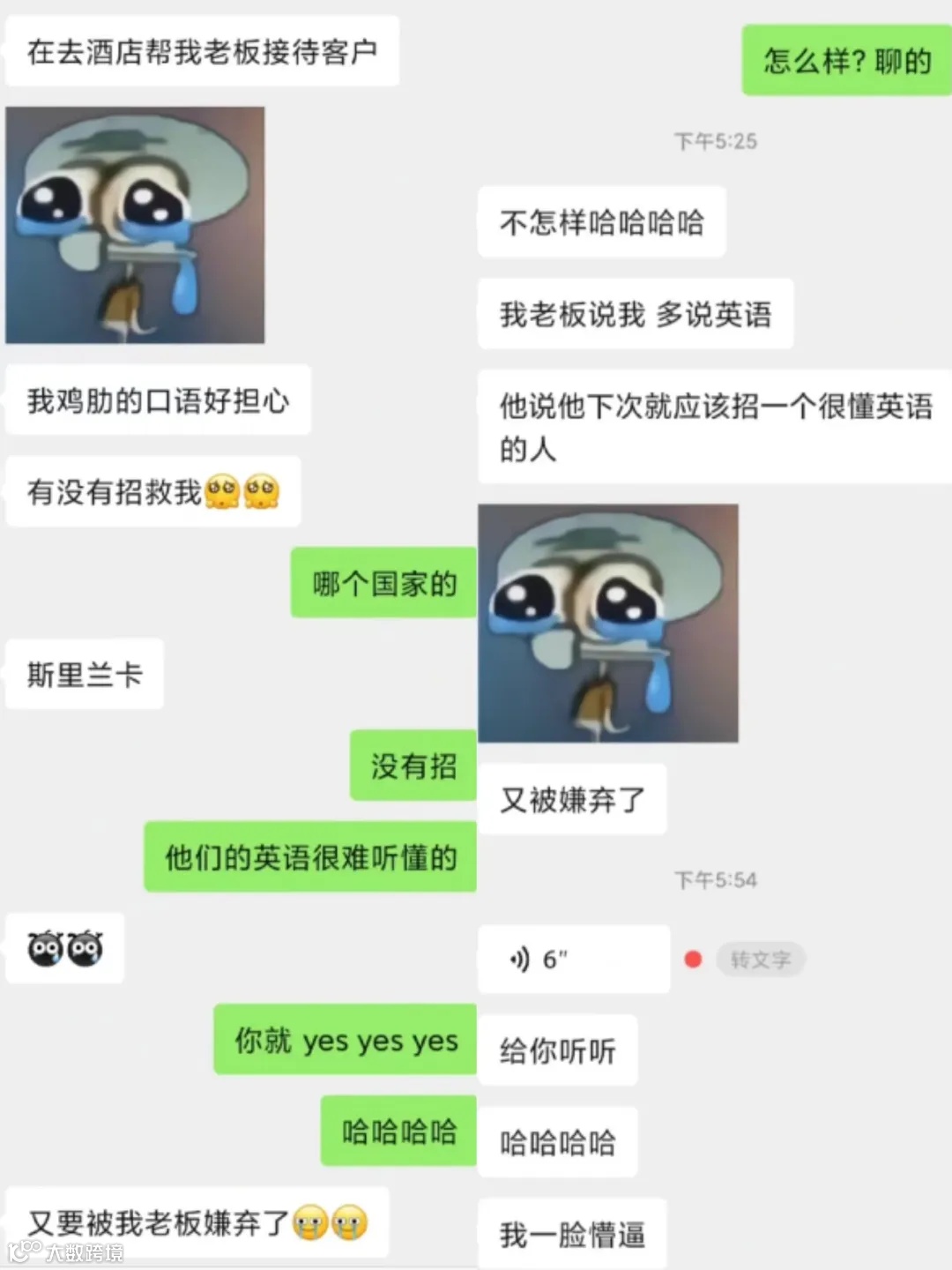Tap the crying owl emoji sticker message
The height and width of the screenshot is (1270, 952).
click(x=64, y=949)
